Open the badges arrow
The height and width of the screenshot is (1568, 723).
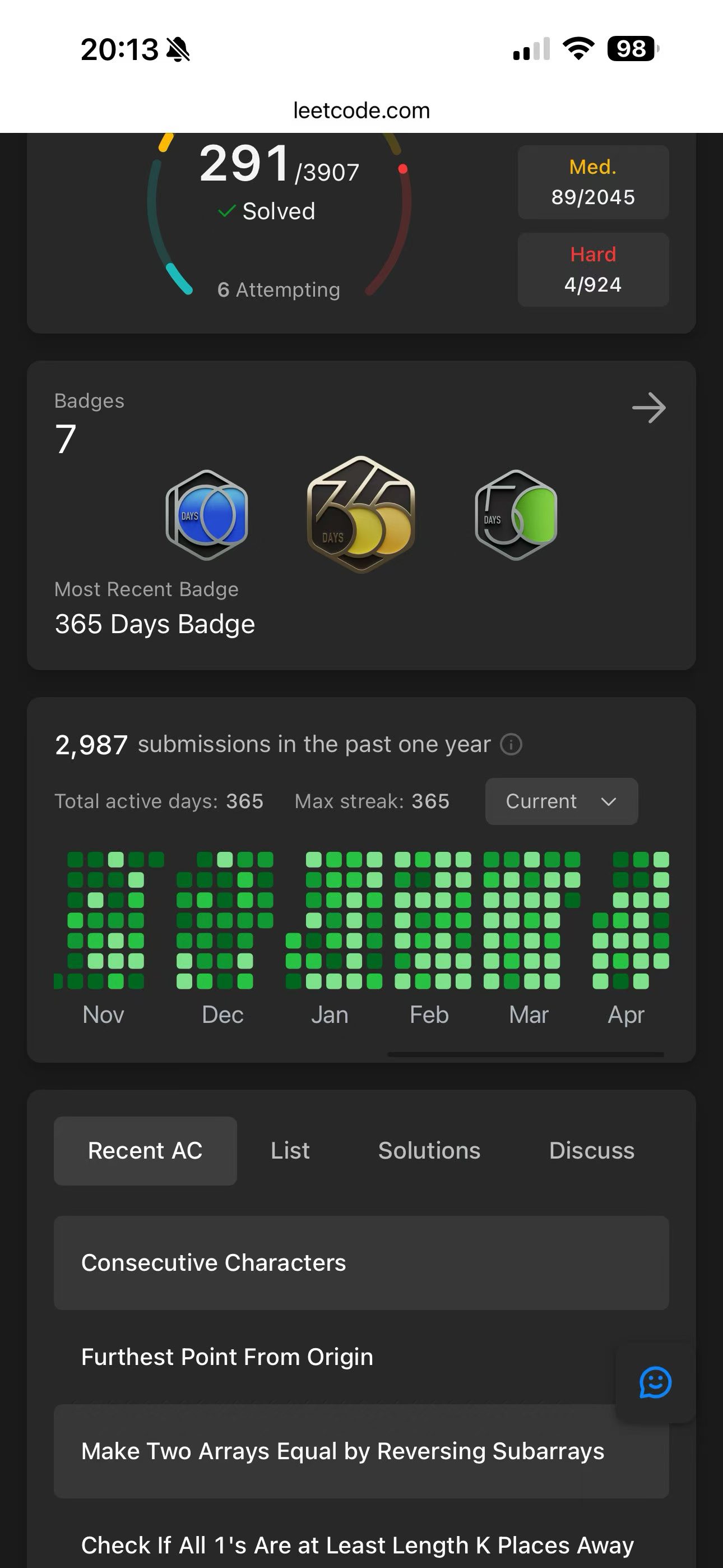(x=649, y=408)
